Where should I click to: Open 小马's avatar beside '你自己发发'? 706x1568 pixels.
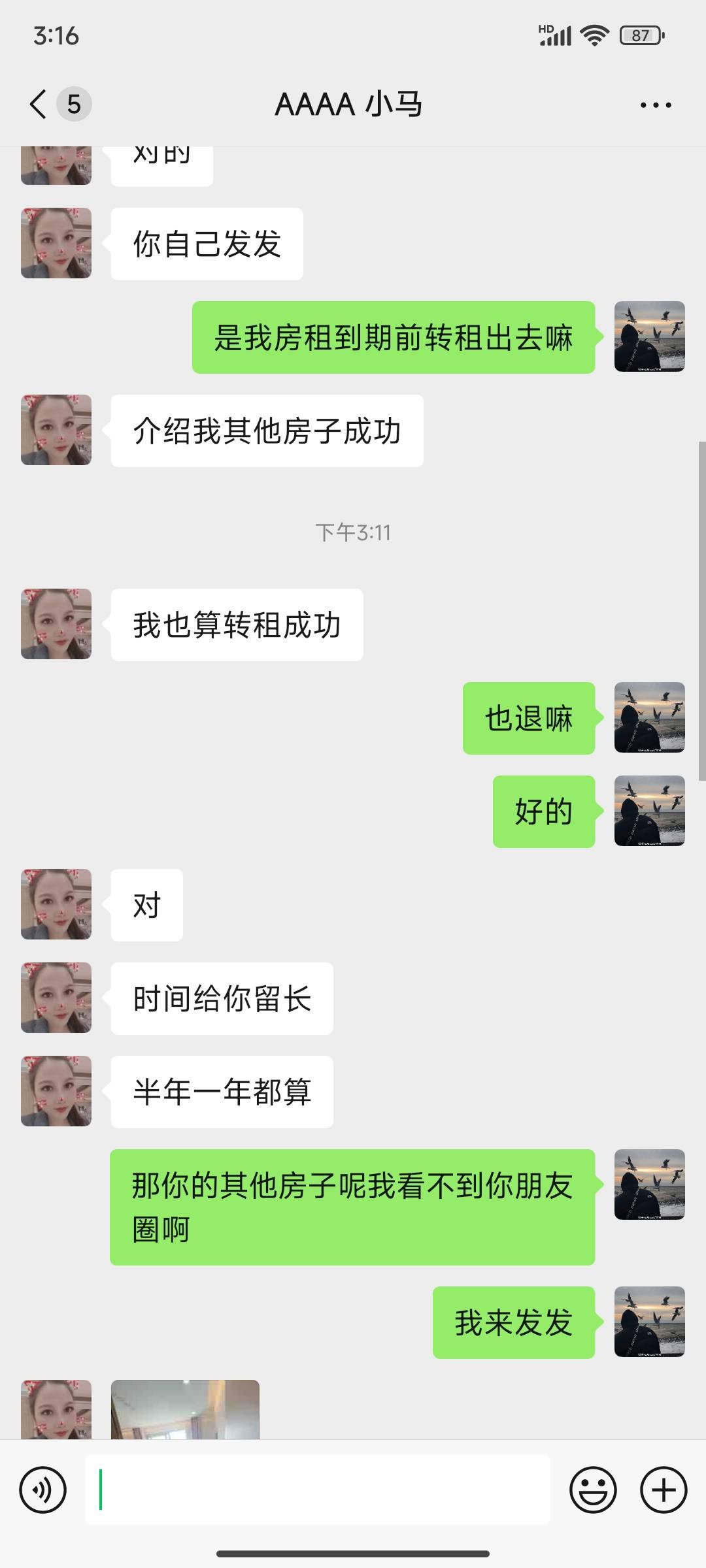point(56,243)
